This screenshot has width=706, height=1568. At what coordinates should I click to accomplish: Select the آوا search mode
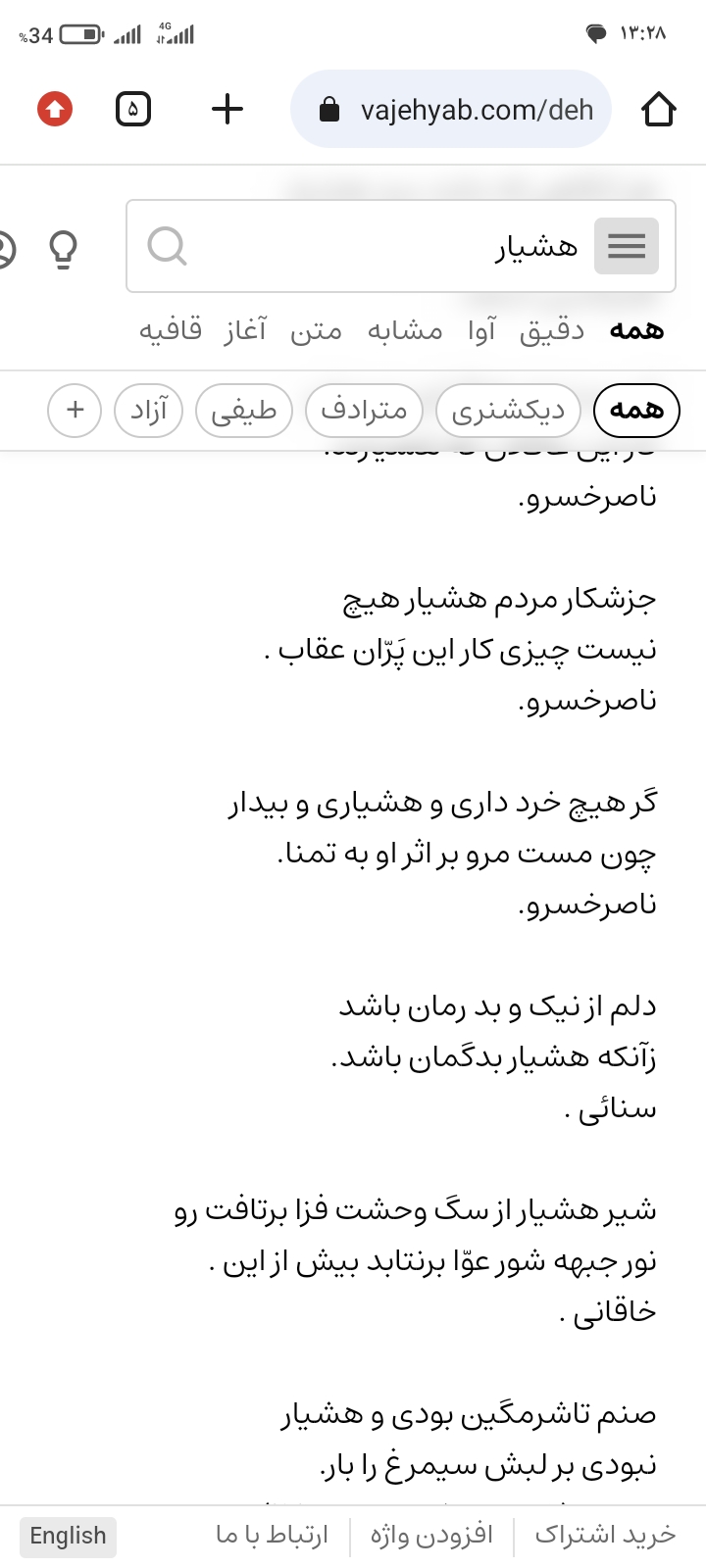481,330
